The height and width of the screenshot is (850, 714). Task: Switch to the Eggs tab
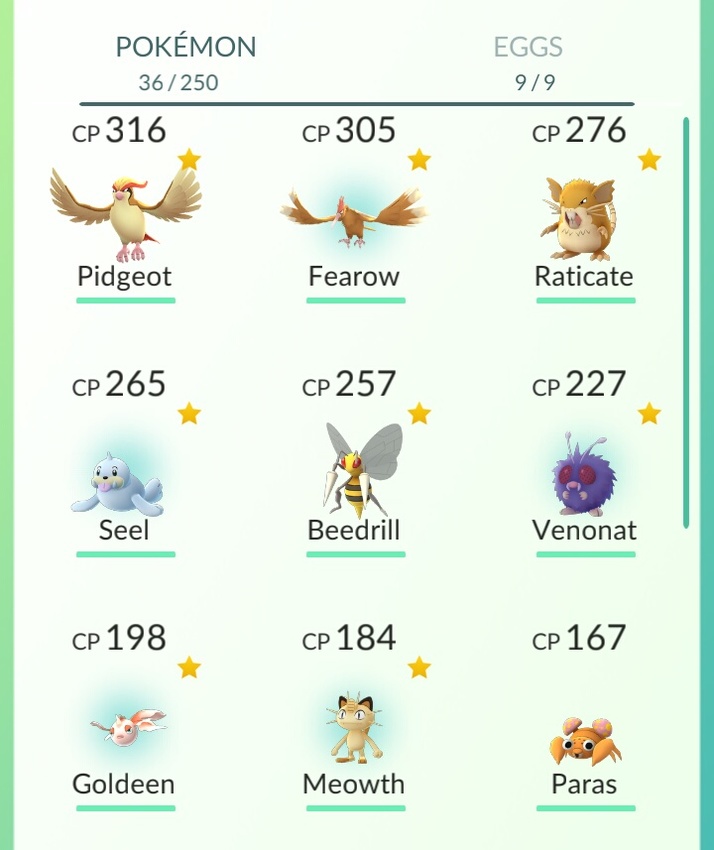[x=528, y=60]
